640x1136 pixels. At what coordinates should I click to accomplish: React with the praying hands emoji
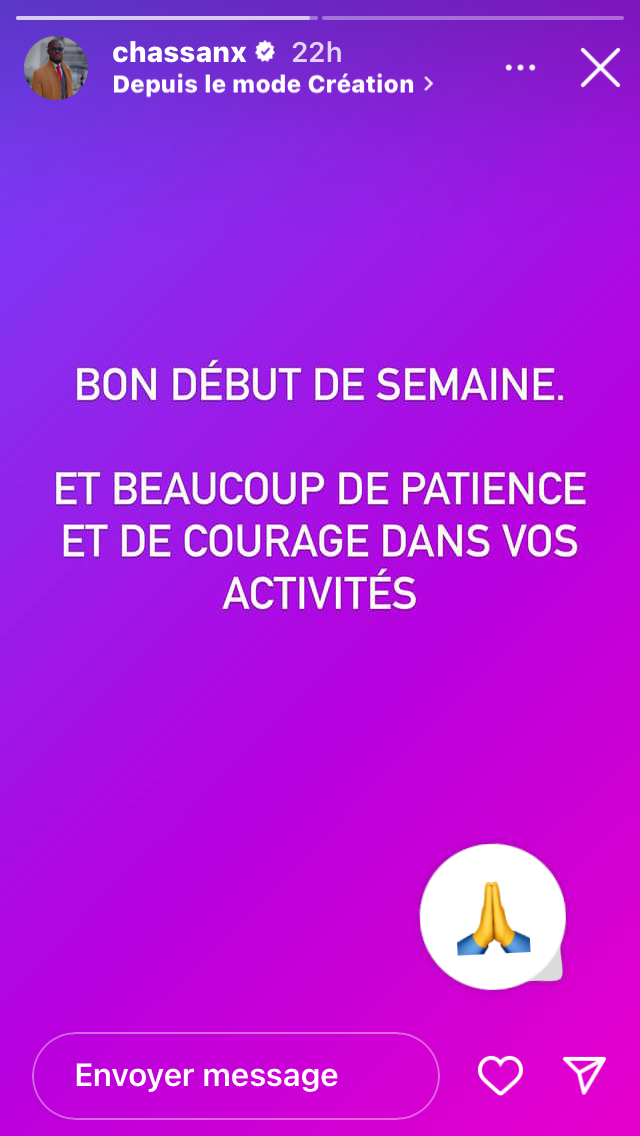tap(493, 916)
